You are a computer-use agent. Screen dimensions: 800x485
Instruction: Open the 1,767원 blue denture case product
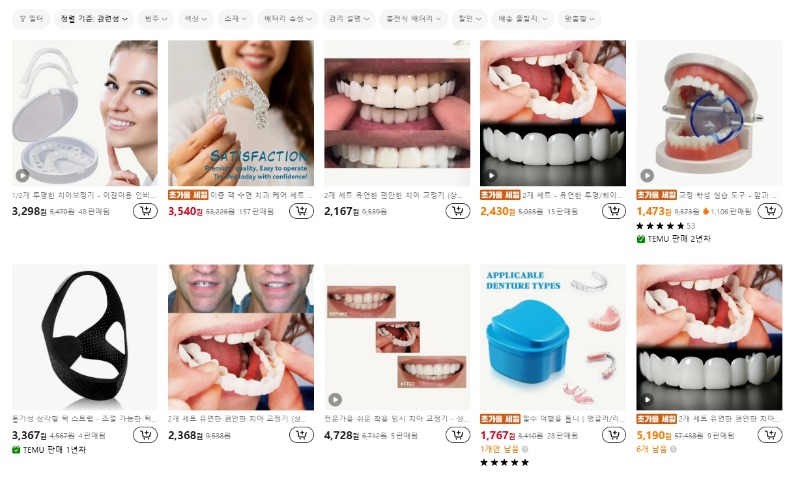click(553, 337)
